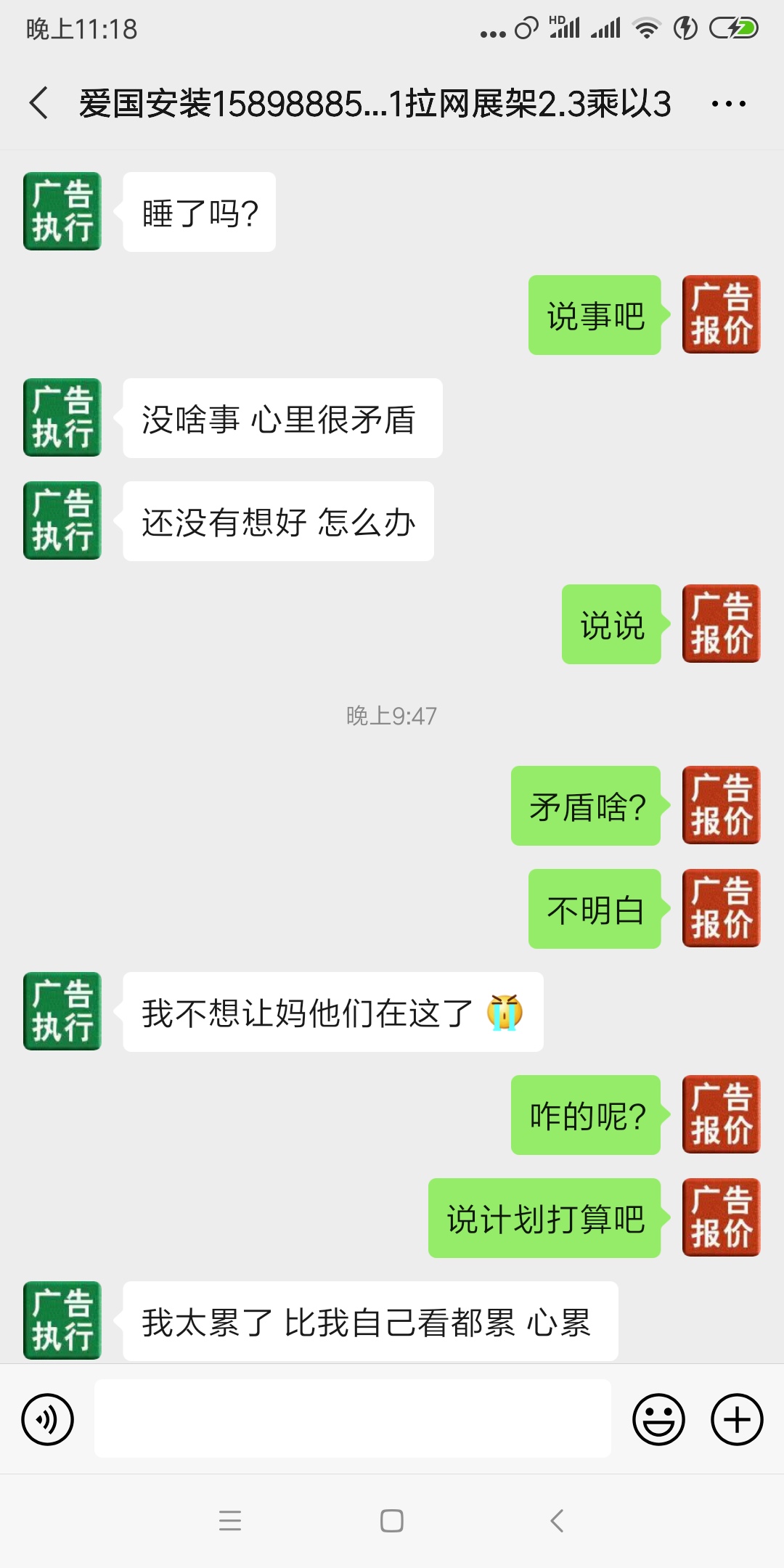This screenshot has height=1568, width=784.
Task: Open the chat overflow menu
Action: coord(728,104)
